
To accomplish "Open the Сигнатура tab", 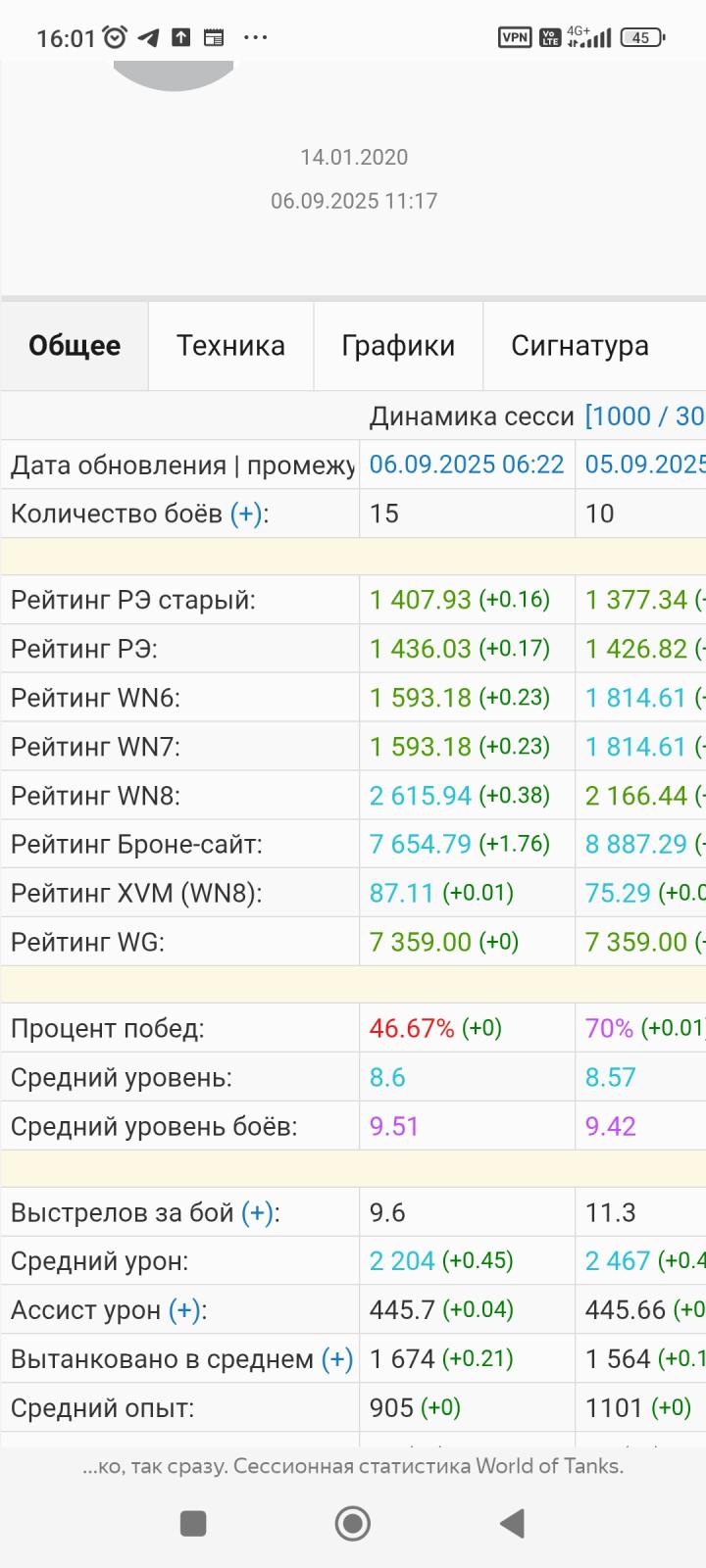I will pyautogui.click(x=580, y=346).
